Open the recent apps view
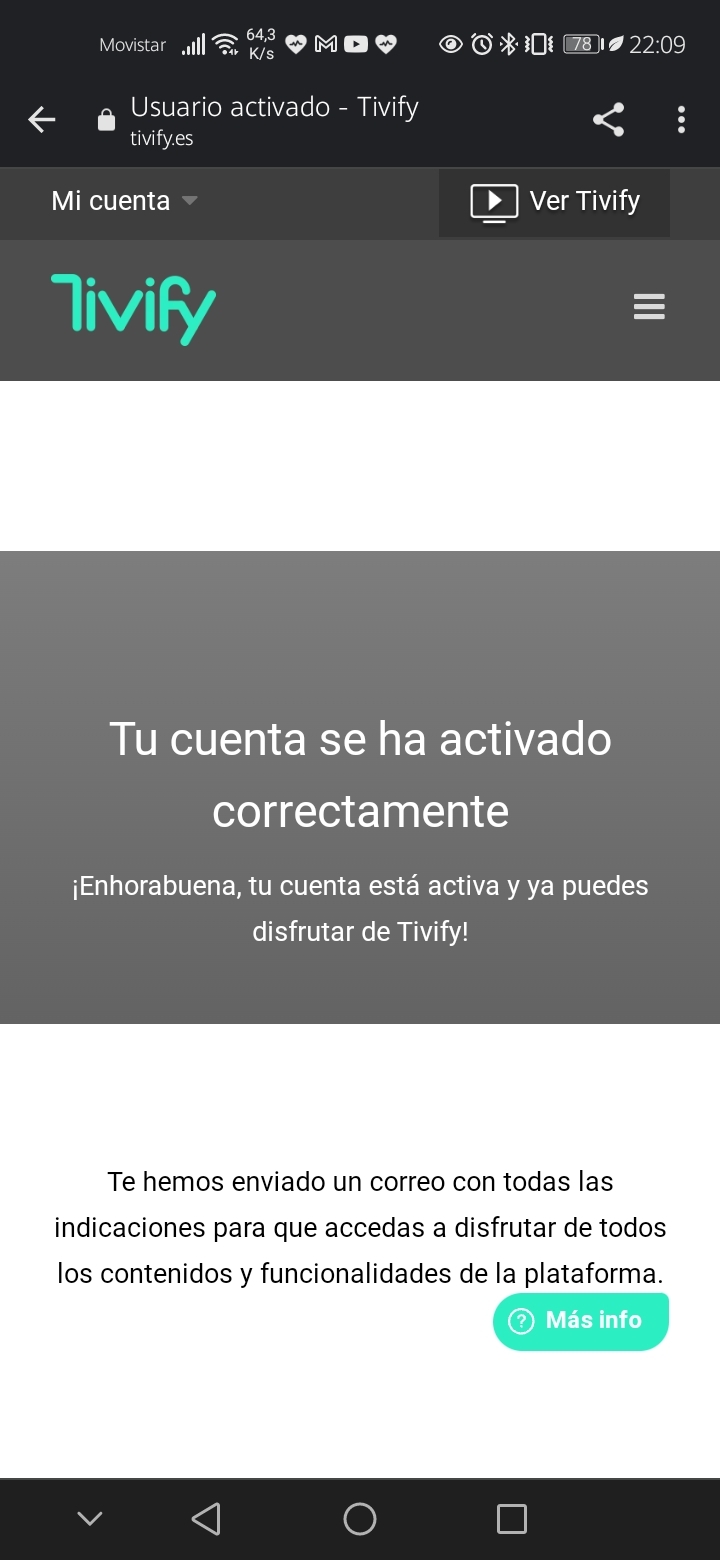 pyautogui.click(x=511, y=1519)
